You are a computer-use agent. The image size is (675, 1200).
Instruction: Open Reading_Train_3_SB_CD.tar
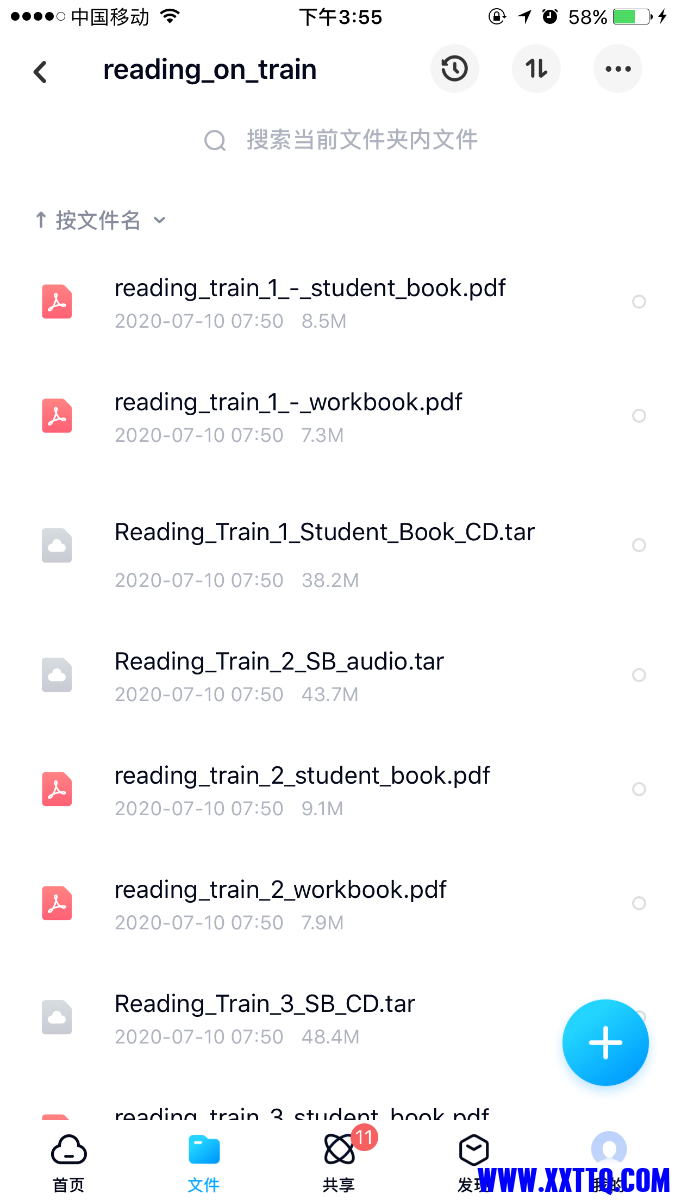pos(264,1017)
